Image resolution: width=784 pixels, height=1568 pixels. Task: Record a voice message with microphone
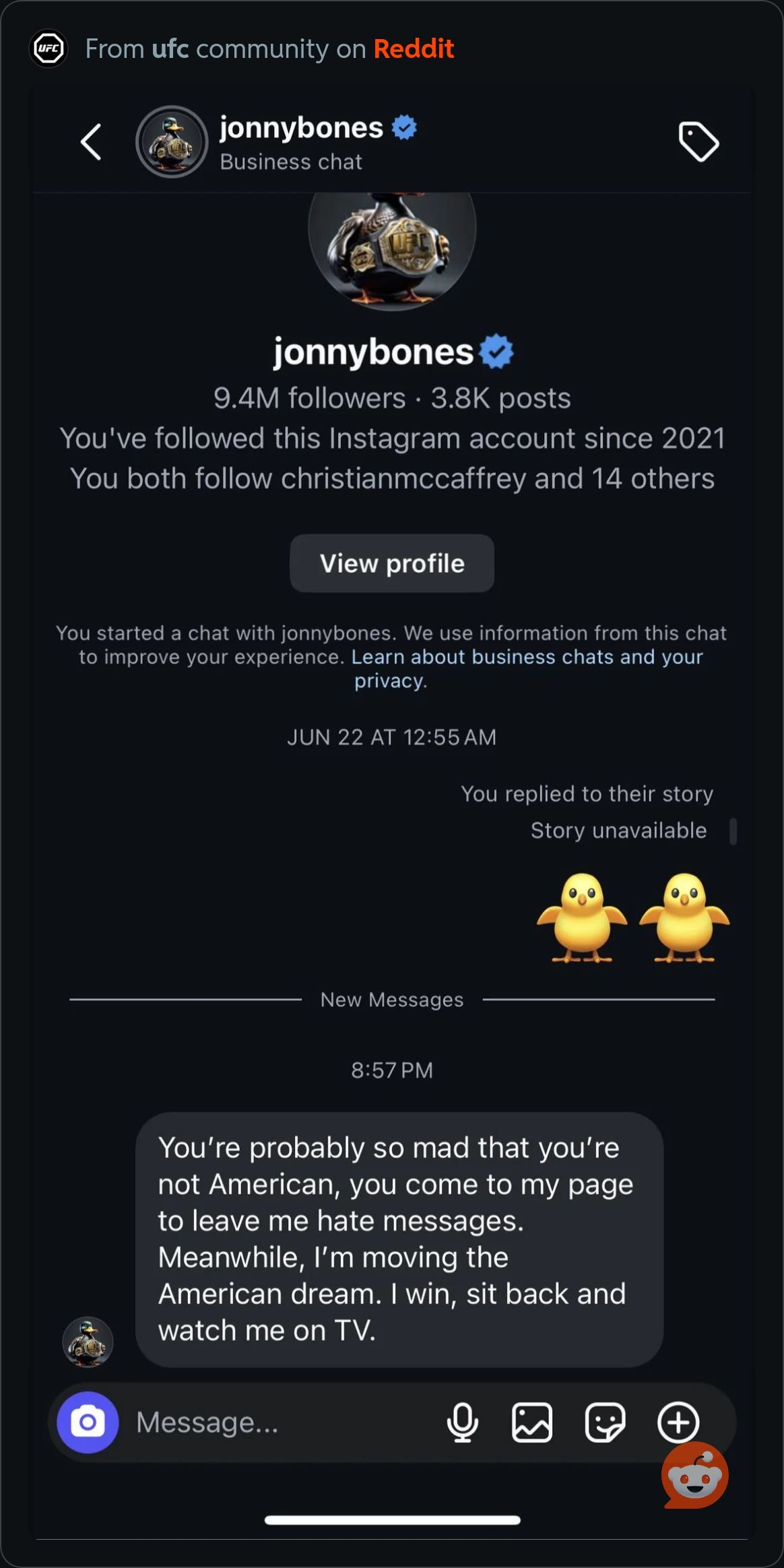(463, 1423)
